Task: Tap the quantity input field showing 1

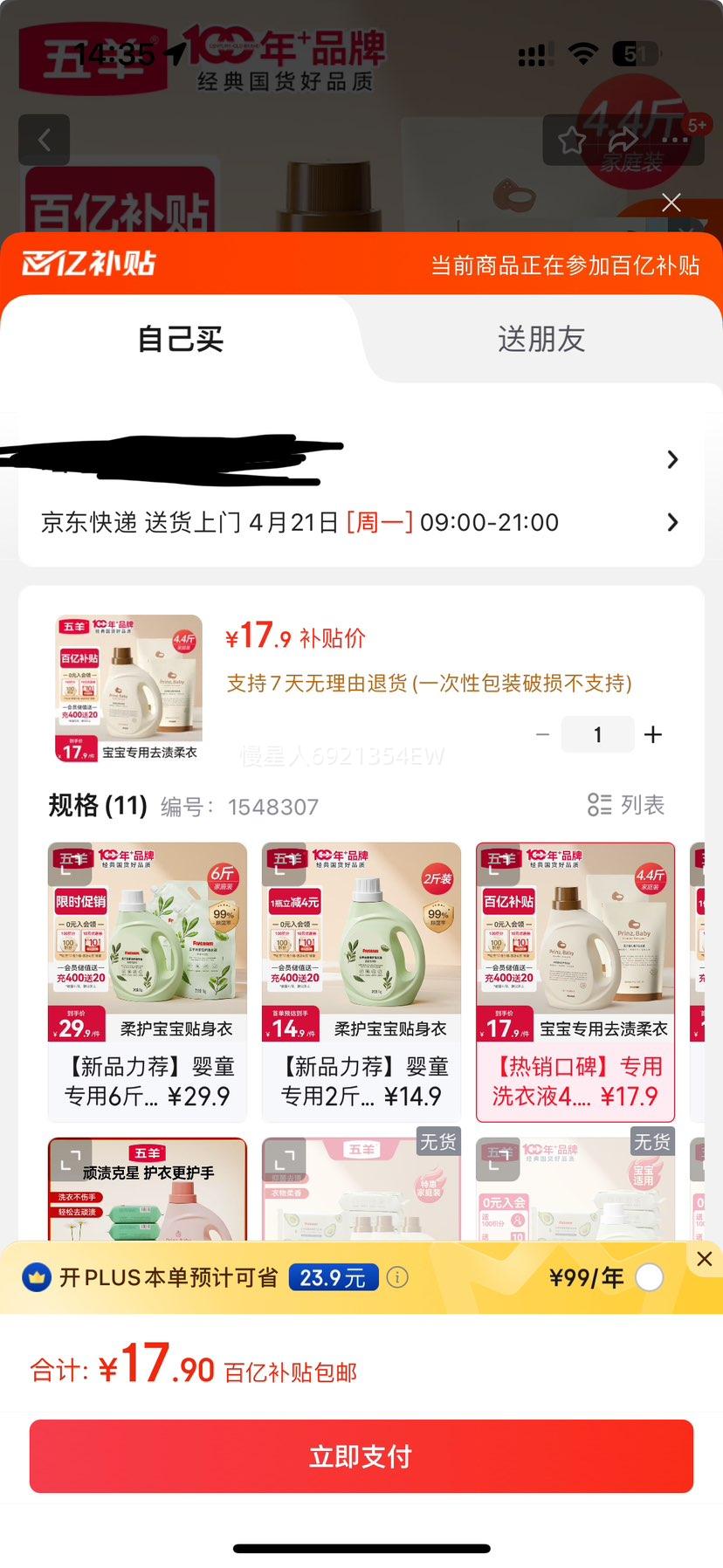Action: [x=597, y=734]
